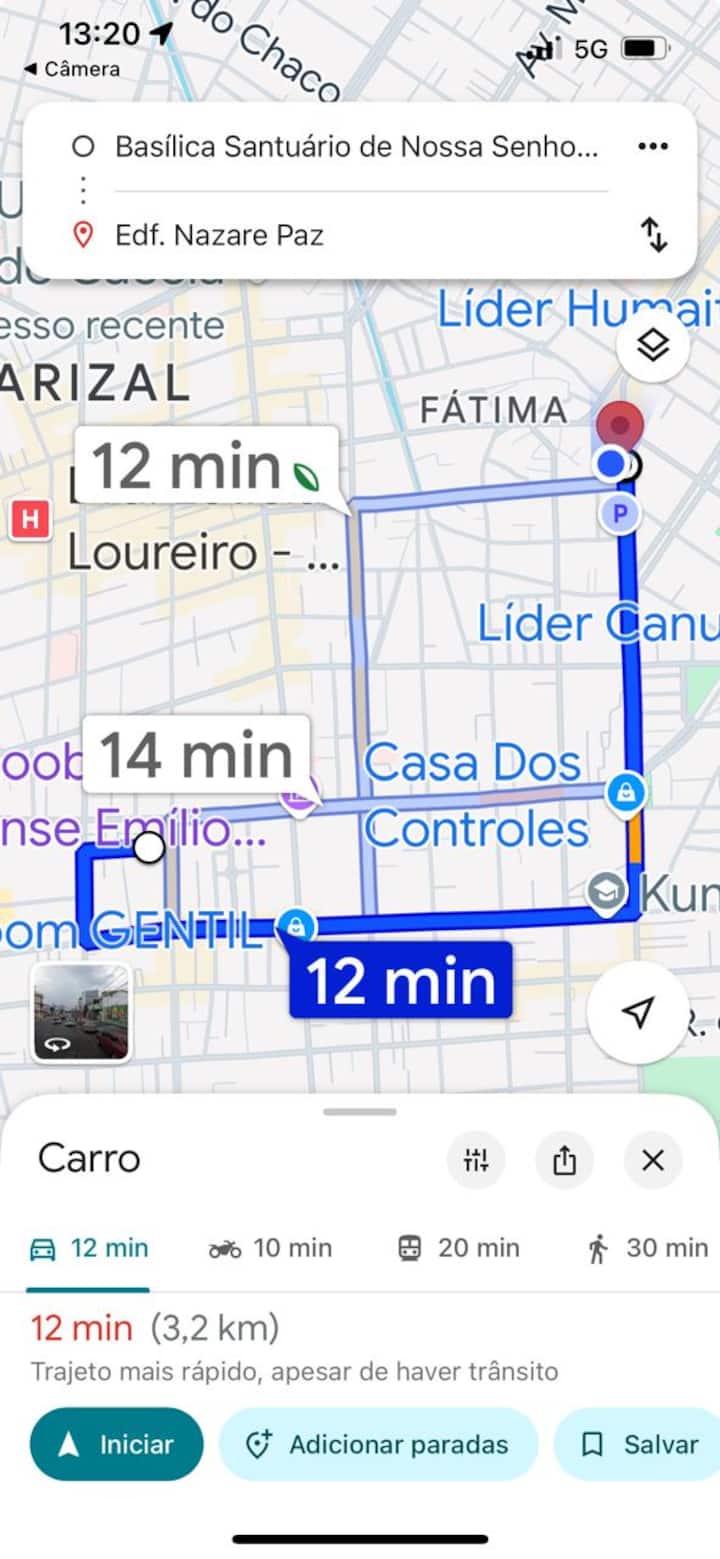The image size is (720, 1559).
Task: Choose the eco-friendly 12 min route label
Action: pyautogui.click(x=207, y=465)
